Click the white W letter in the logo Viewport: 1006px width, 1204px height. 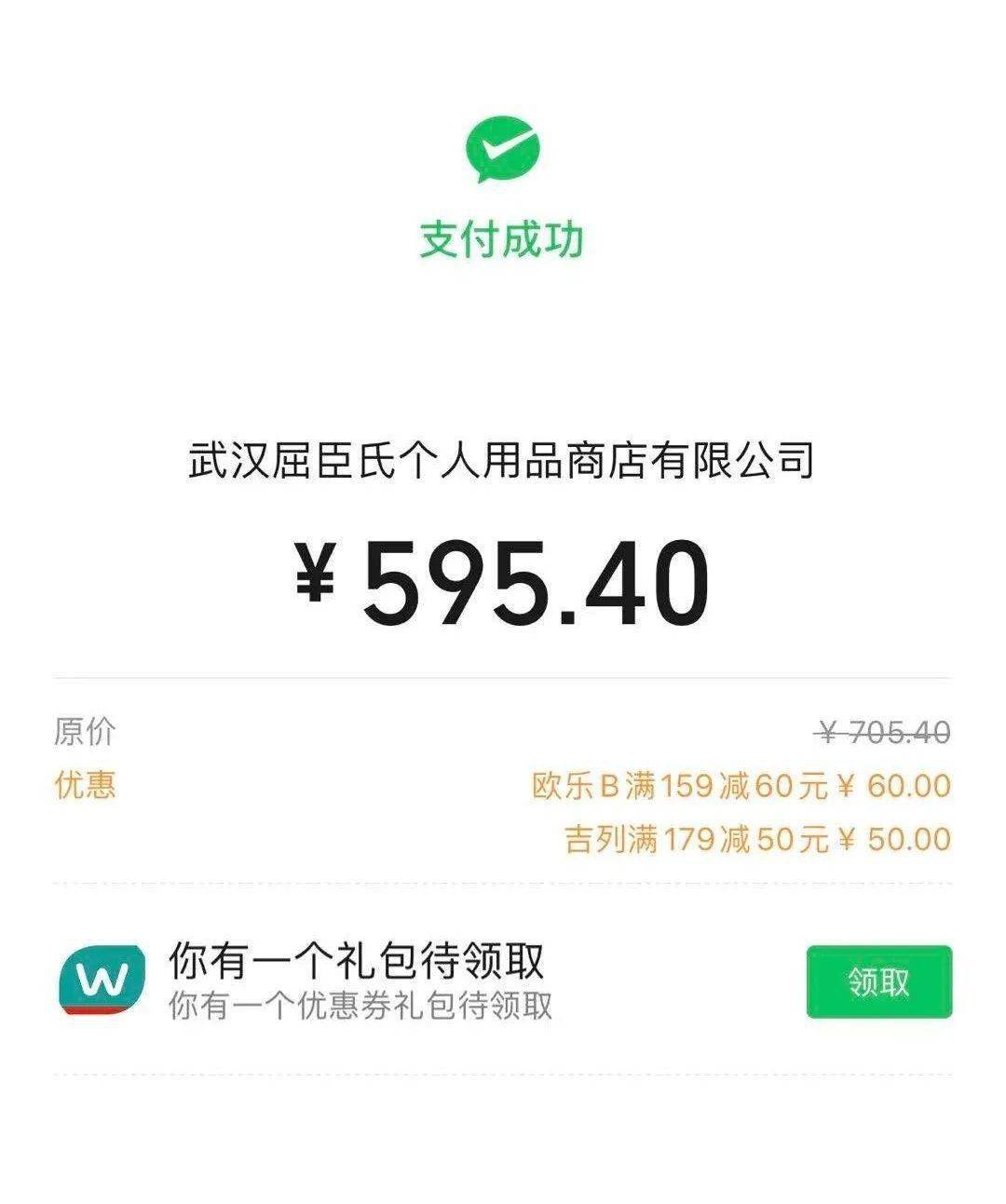pyautogui.click(x=101, y=980)
